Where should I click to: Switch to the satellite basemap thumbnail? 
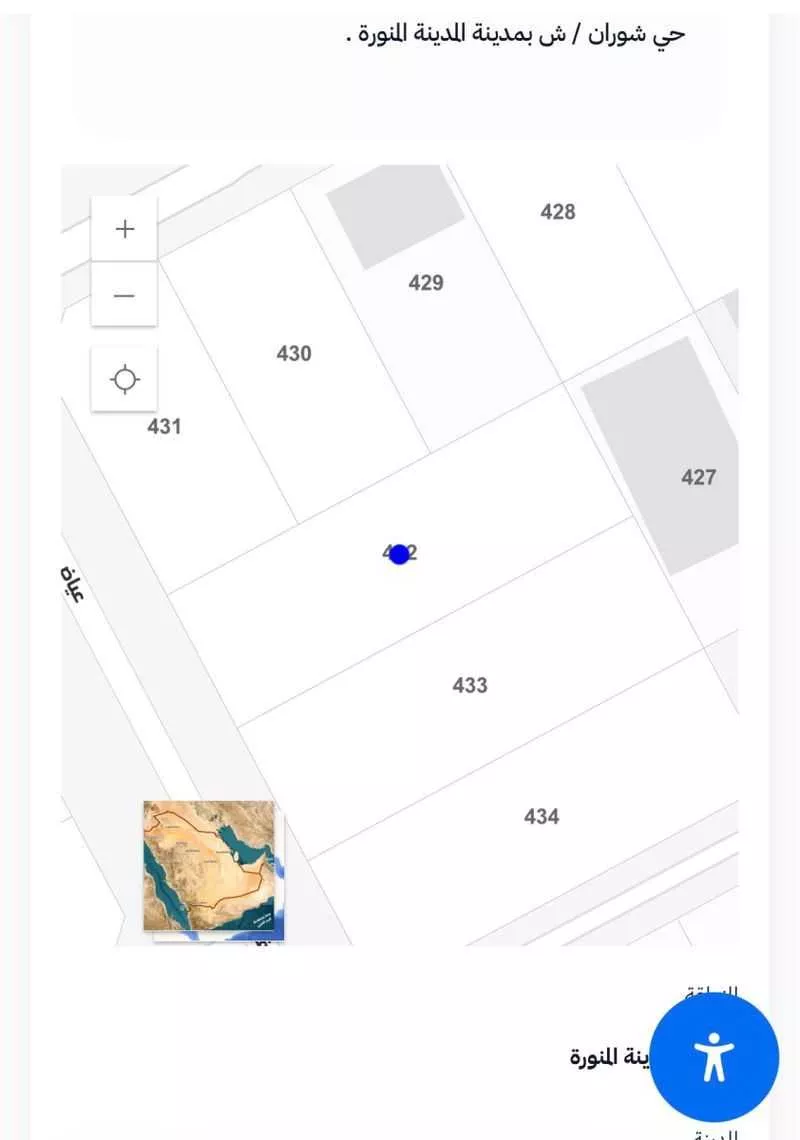click(x=210, y=866)
